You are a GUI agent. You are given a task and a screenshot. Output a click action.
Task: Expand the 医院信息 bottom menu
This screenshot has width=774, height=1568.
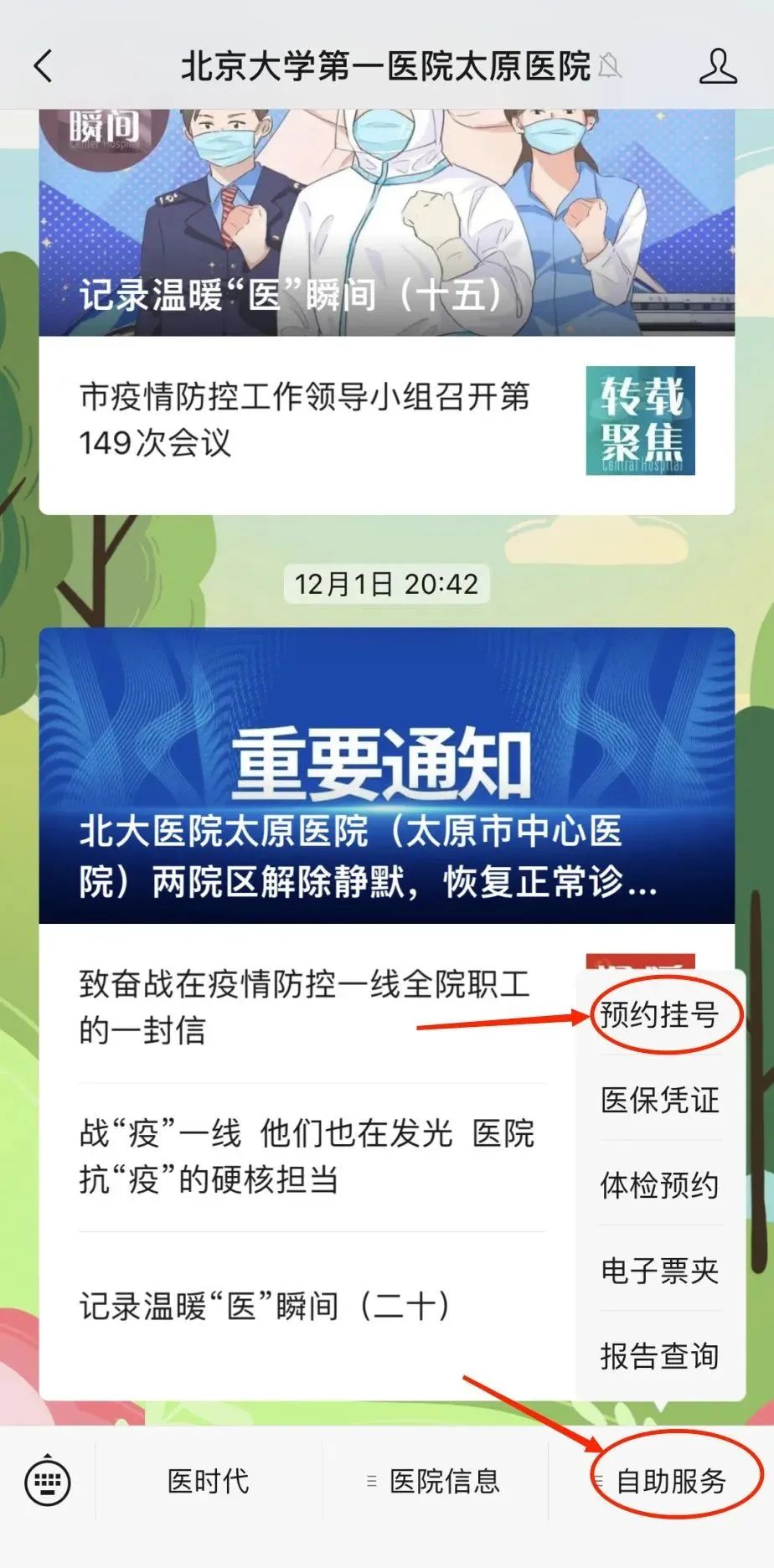pos(436,1482)
